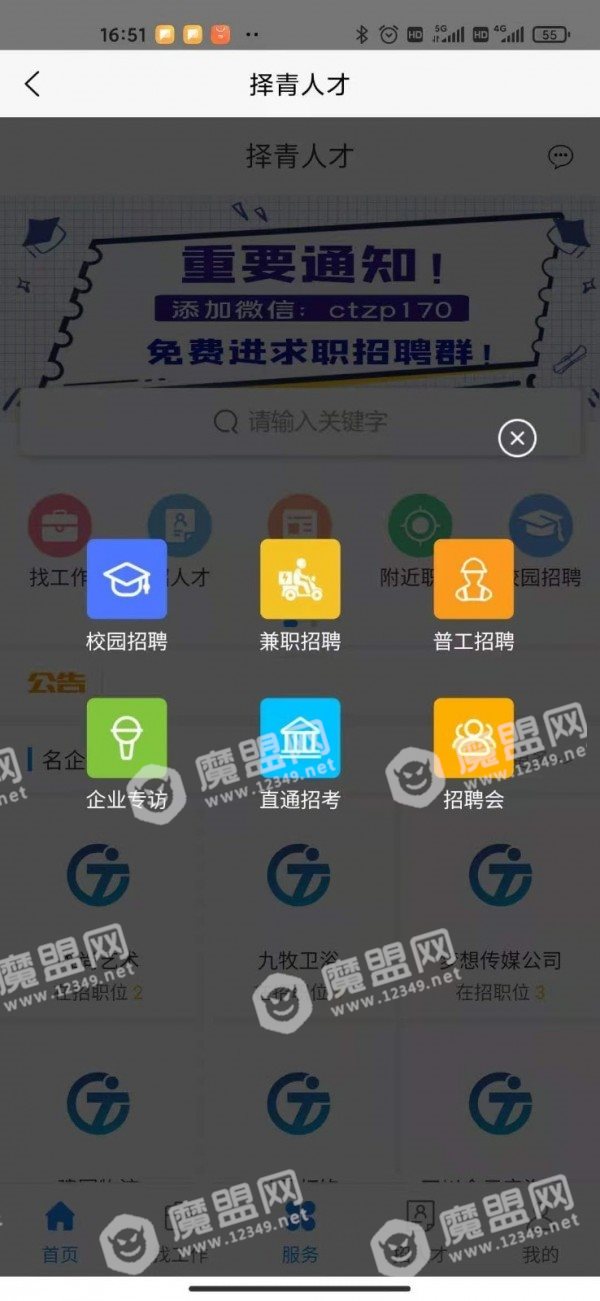Close the popup menu overlay

coord(517,438)
